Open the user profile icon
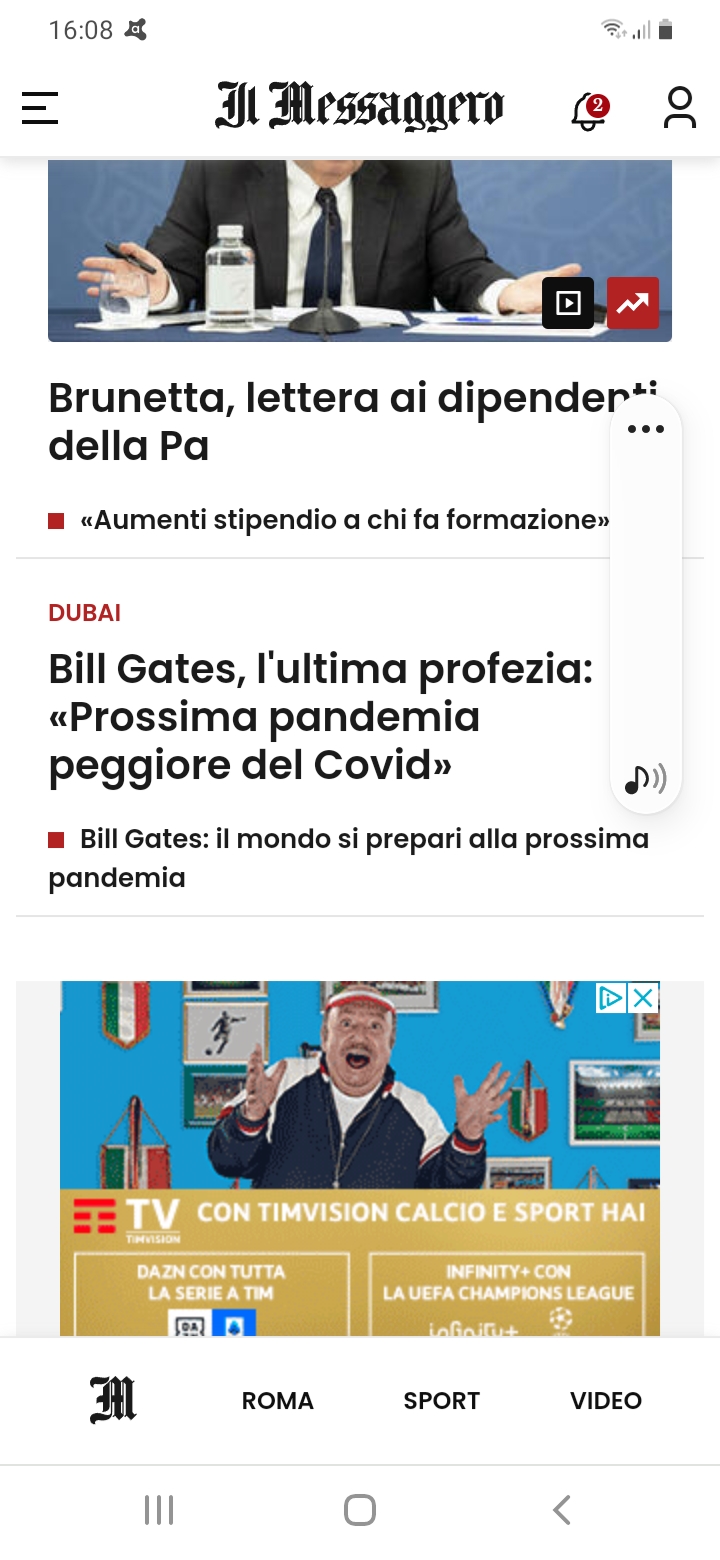The image size is (720, 1560). [x=680, y=108]
